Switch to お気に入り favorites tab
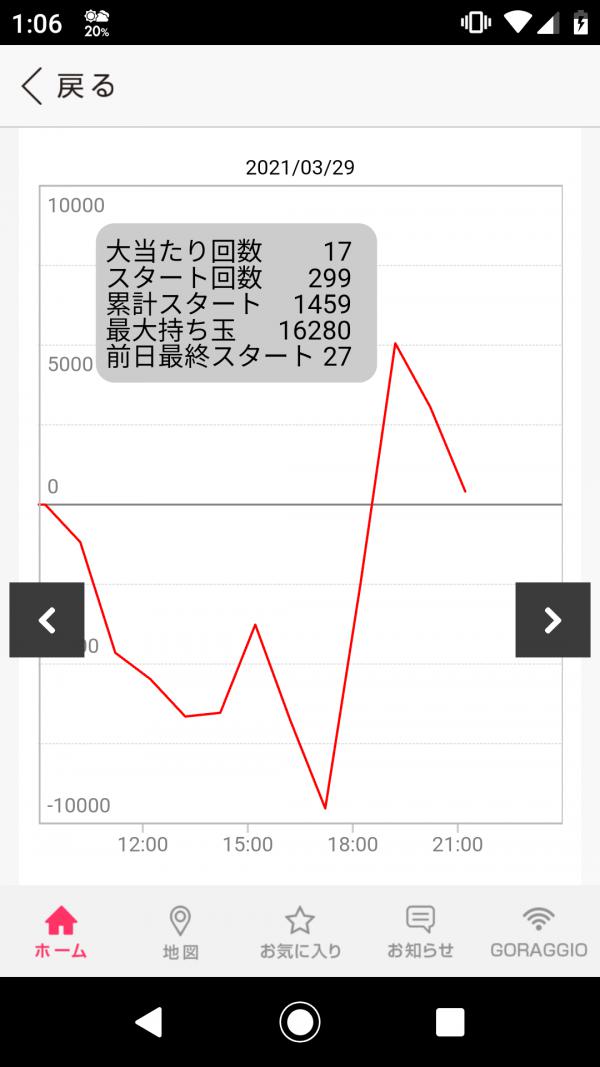The height and width of the screenshot is (1067, 600). pos(300,932)
